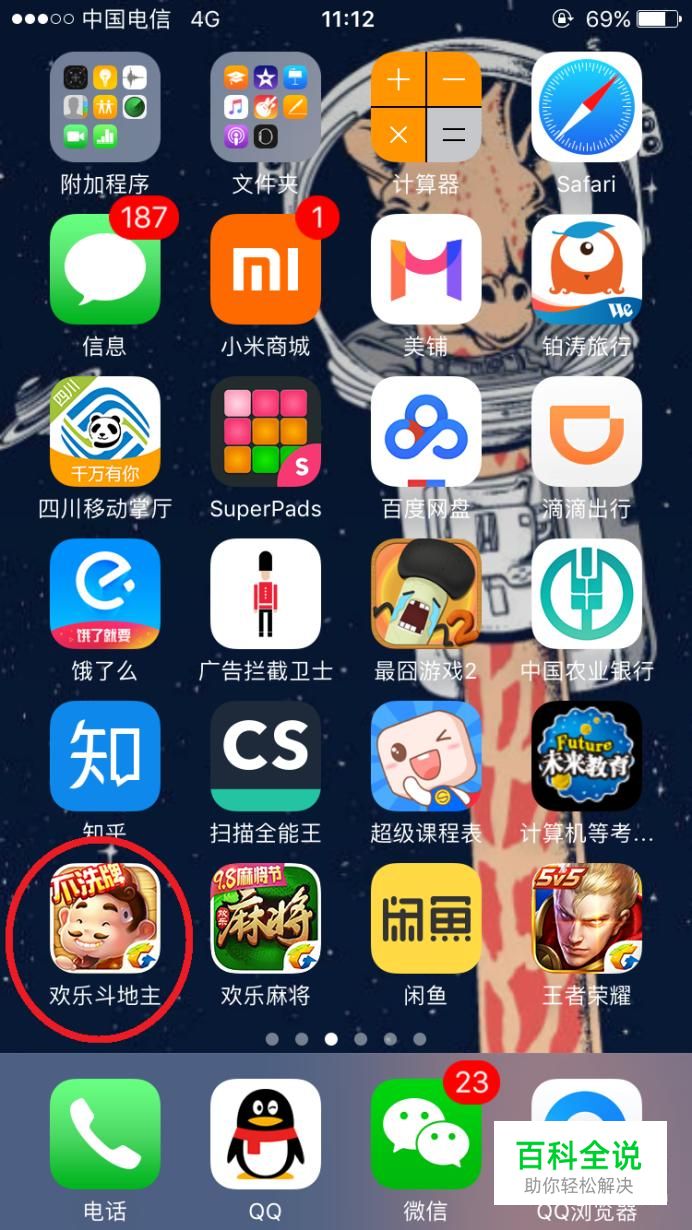Open the 文件夹 folder
Viewport: 692px width, 1230px height.
pyautogui.click(x=265, y=107)
